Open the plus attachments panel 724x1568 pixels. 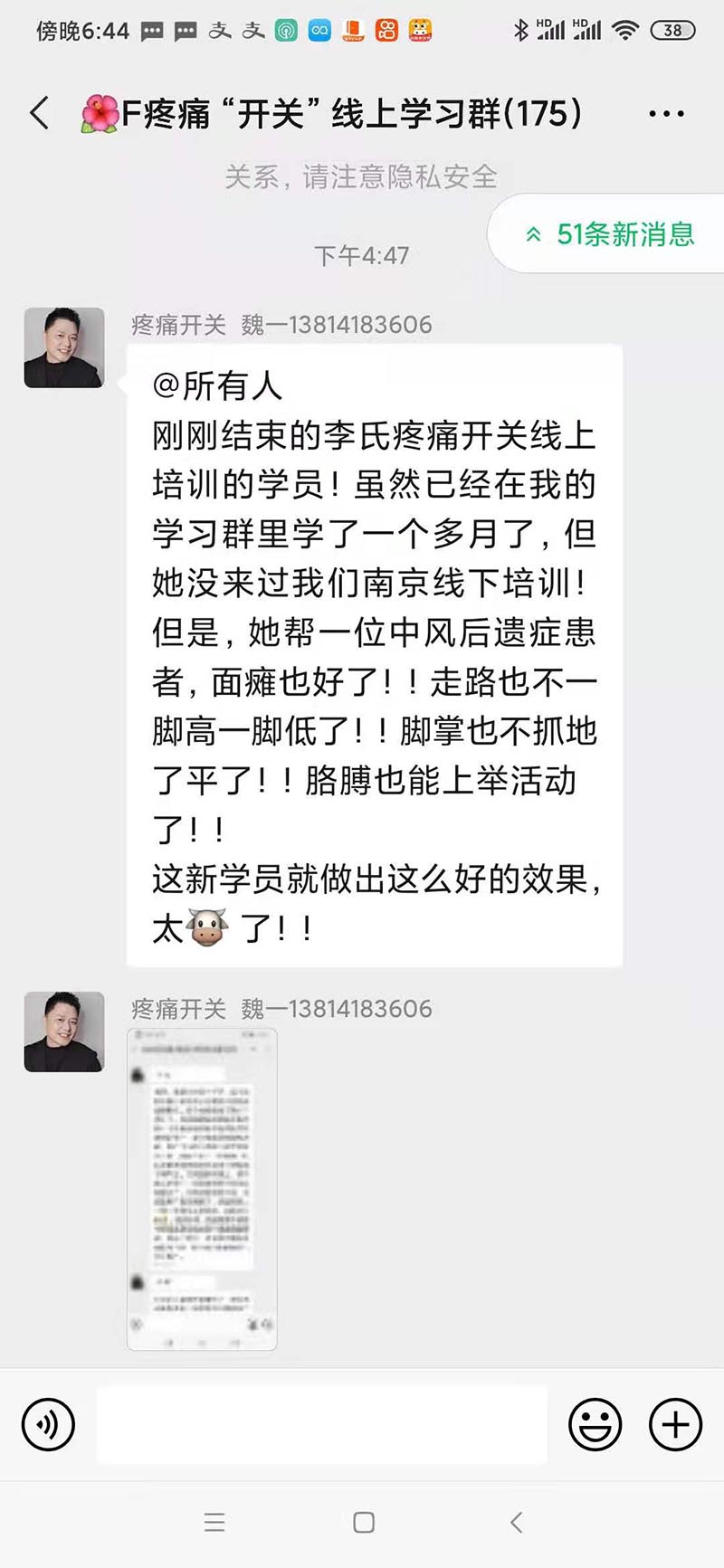pos(675,1424)
